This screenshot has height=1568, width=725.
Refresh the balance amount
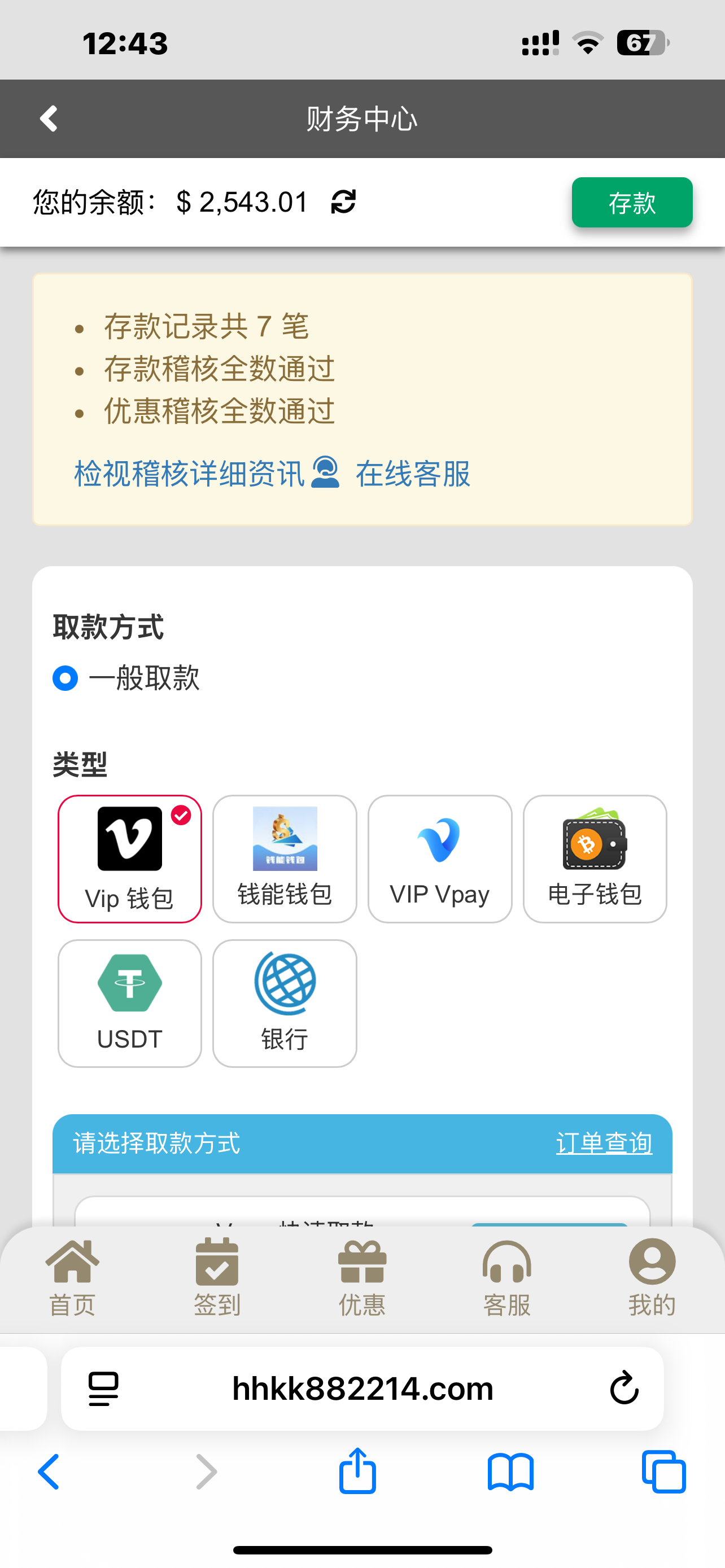pos(343,202)
